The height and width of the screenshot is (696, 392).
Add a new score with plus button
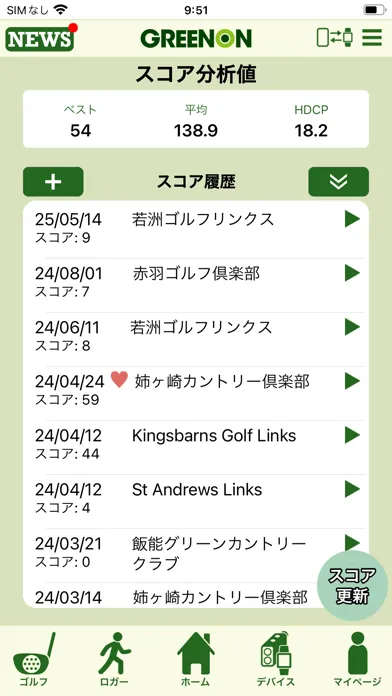tap(53, 182)
